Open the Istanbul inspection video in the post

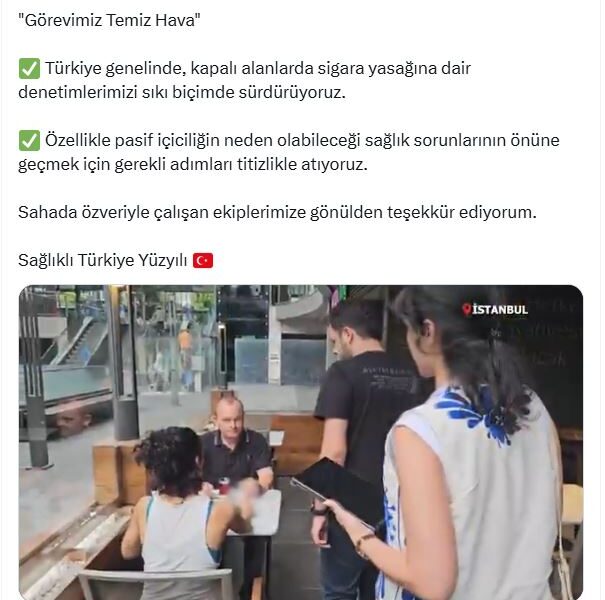click(300, 442)
